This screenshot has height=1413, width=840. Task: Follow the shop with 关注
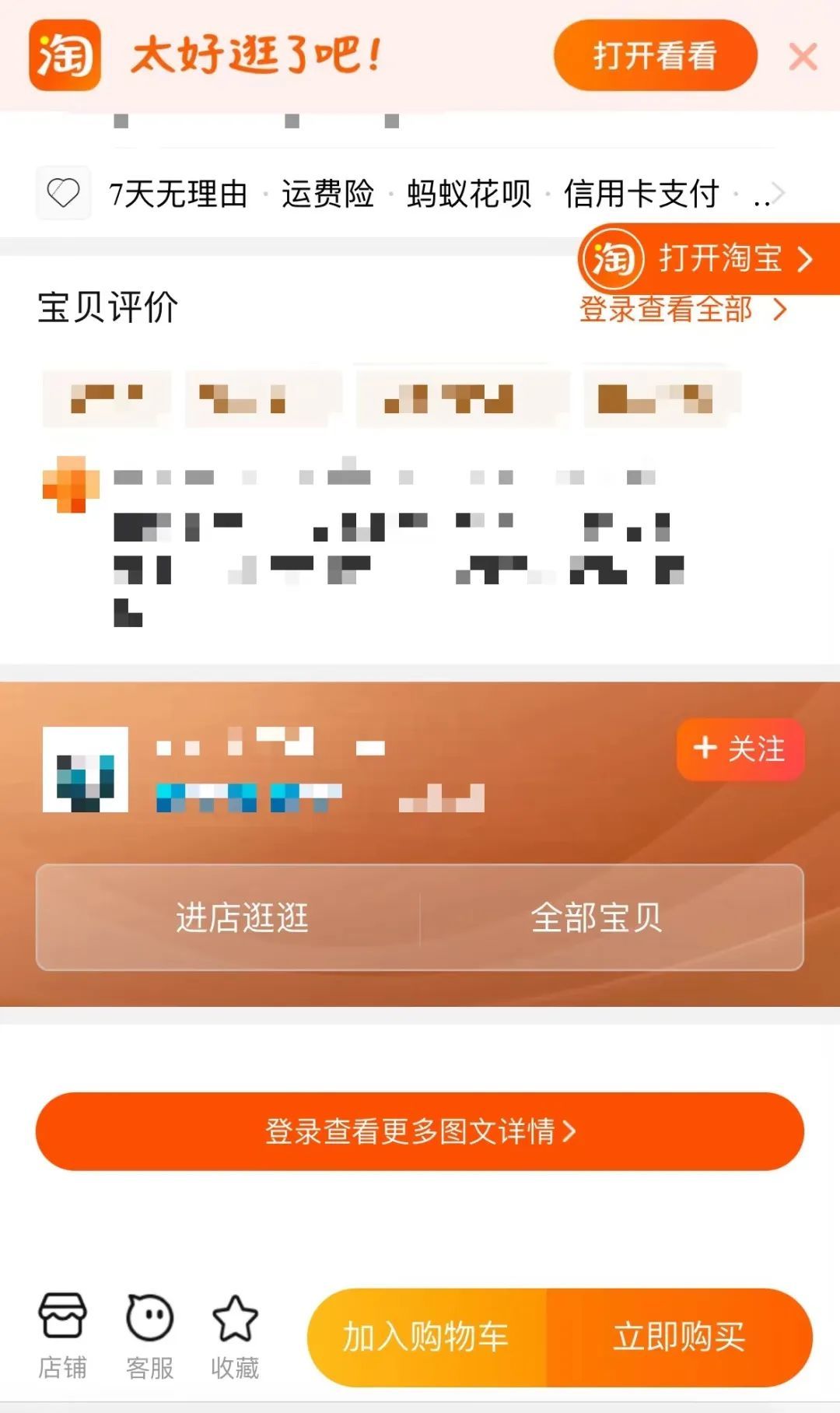pos(740,749)
